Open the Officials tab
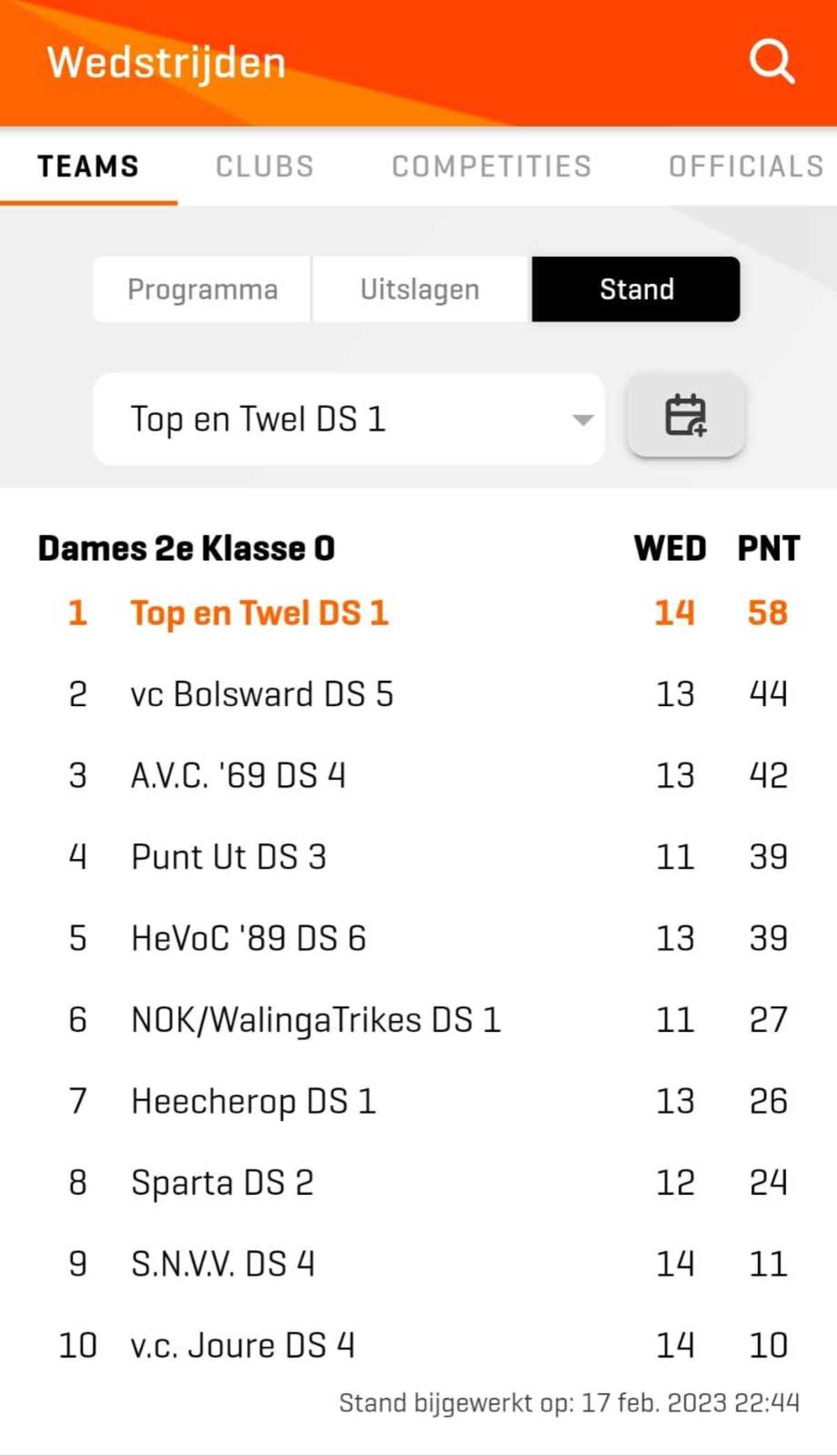The image size is (837, 1456). pyautogui.click(x=746, y=167)
